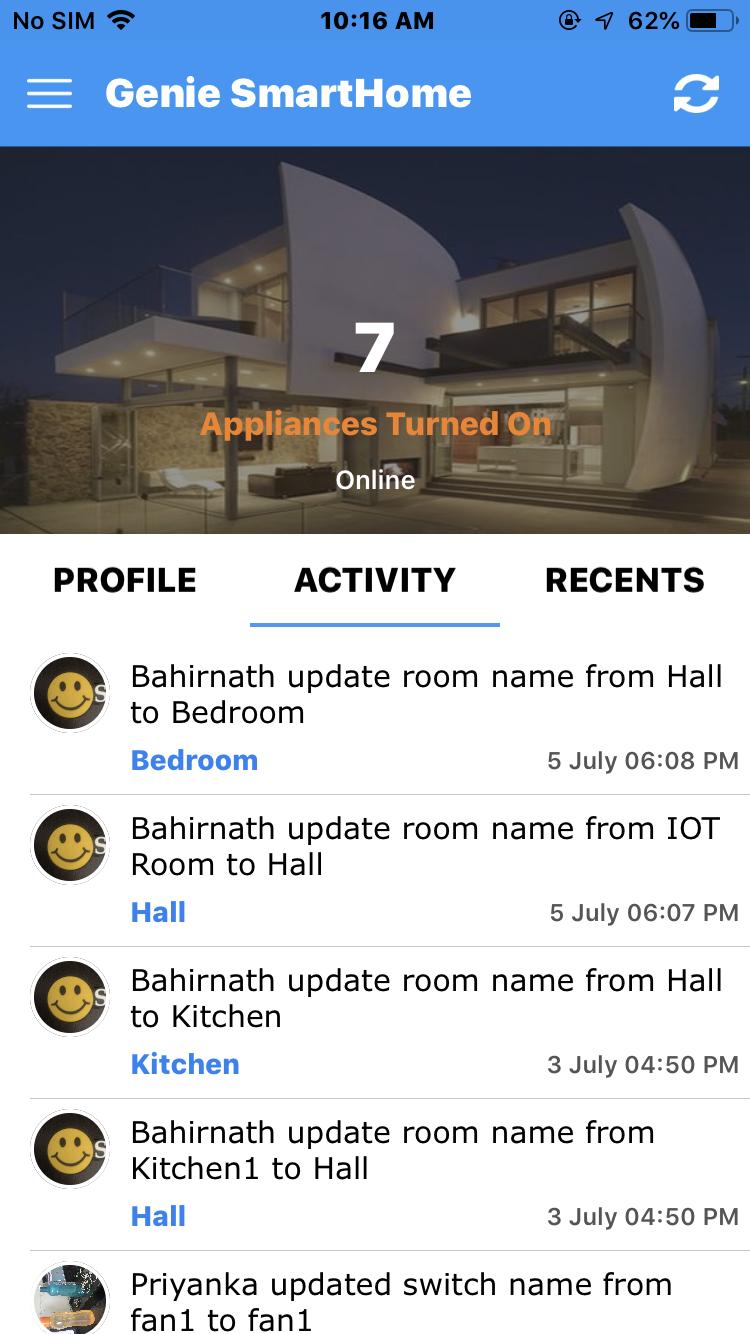Tap the battery indicator in the status bar
This screenshot has height=1334, width=750.
click(712, 19)
